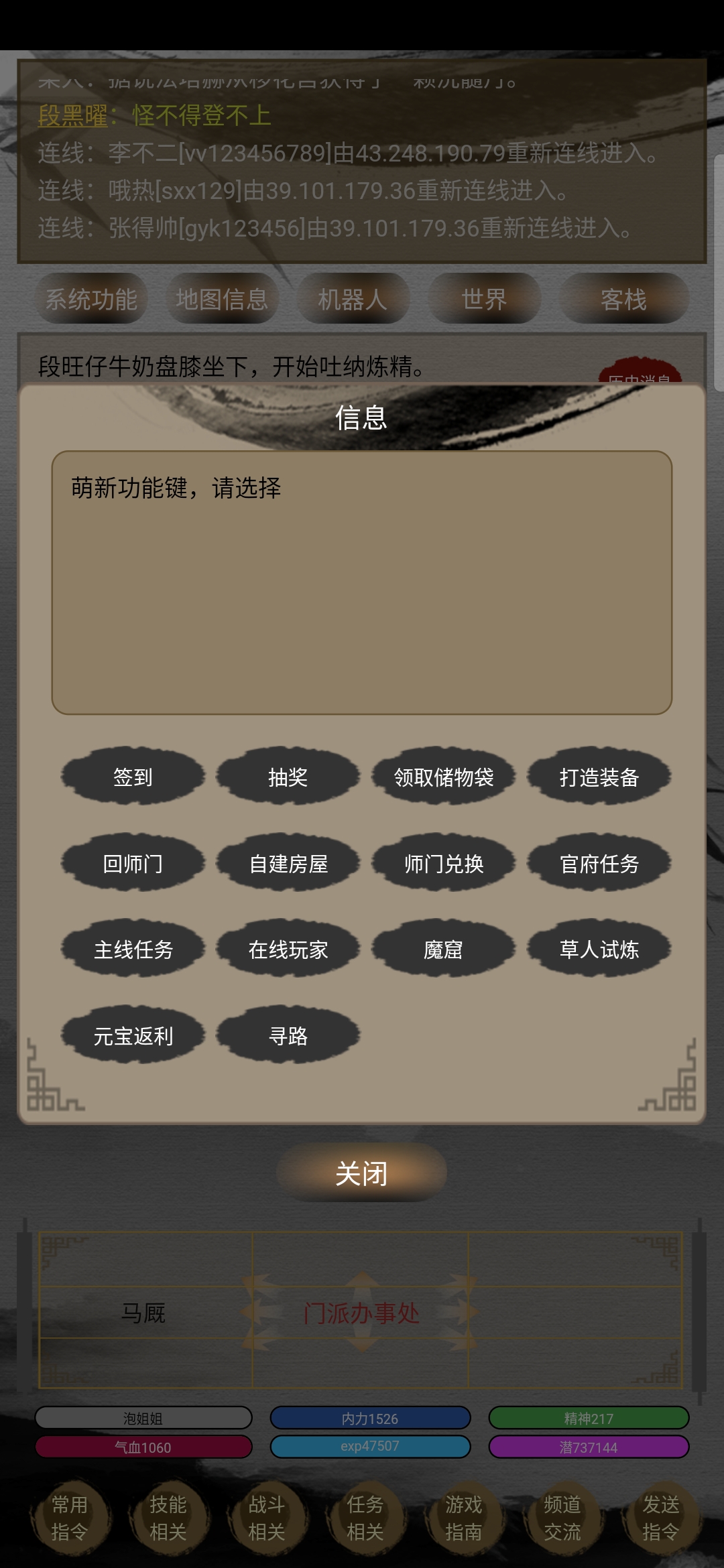Switch to the 世界 tab
Image resolution: width=724 pixels, height=1568 pixels.
coord(483,299)
